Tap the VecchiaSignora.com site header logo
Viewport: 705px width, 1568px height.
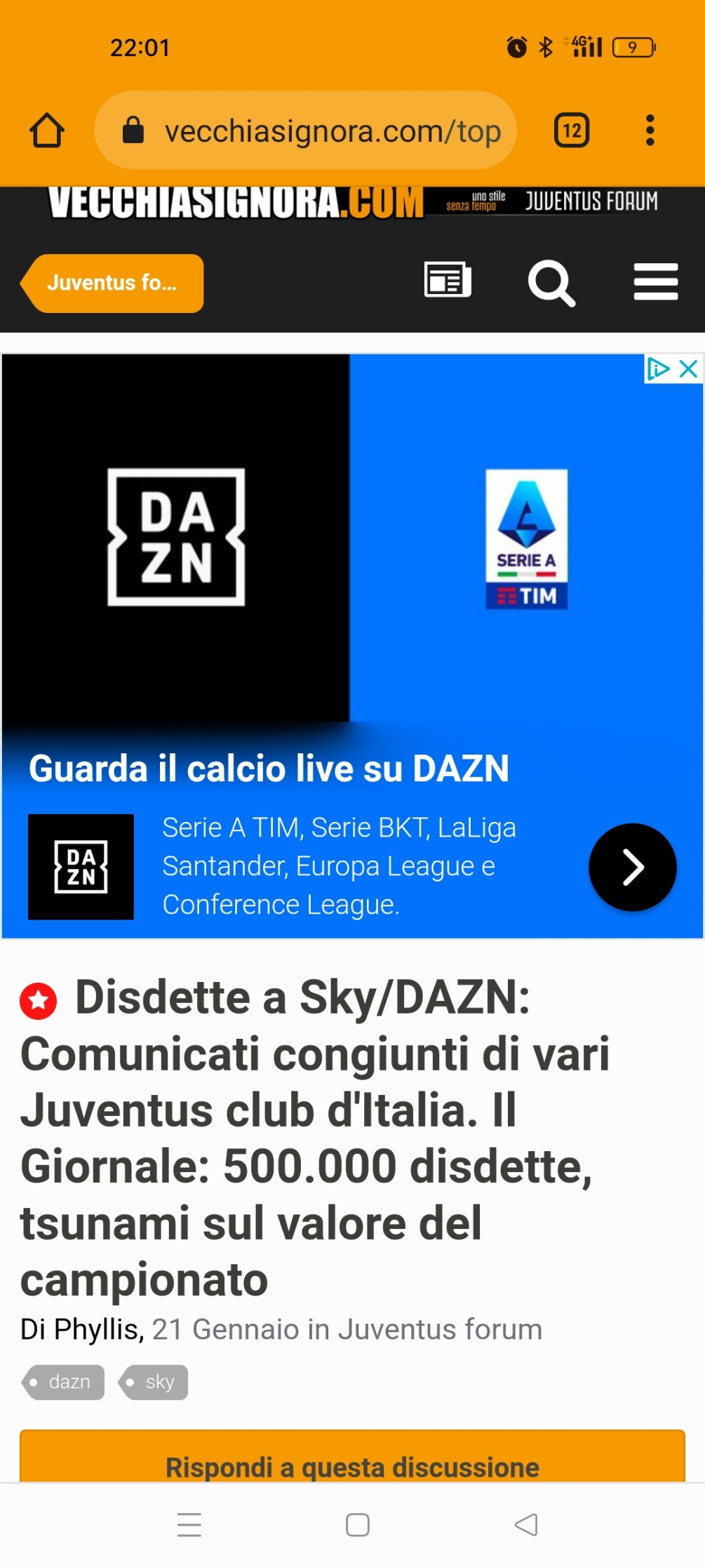(x=236, y=203)
